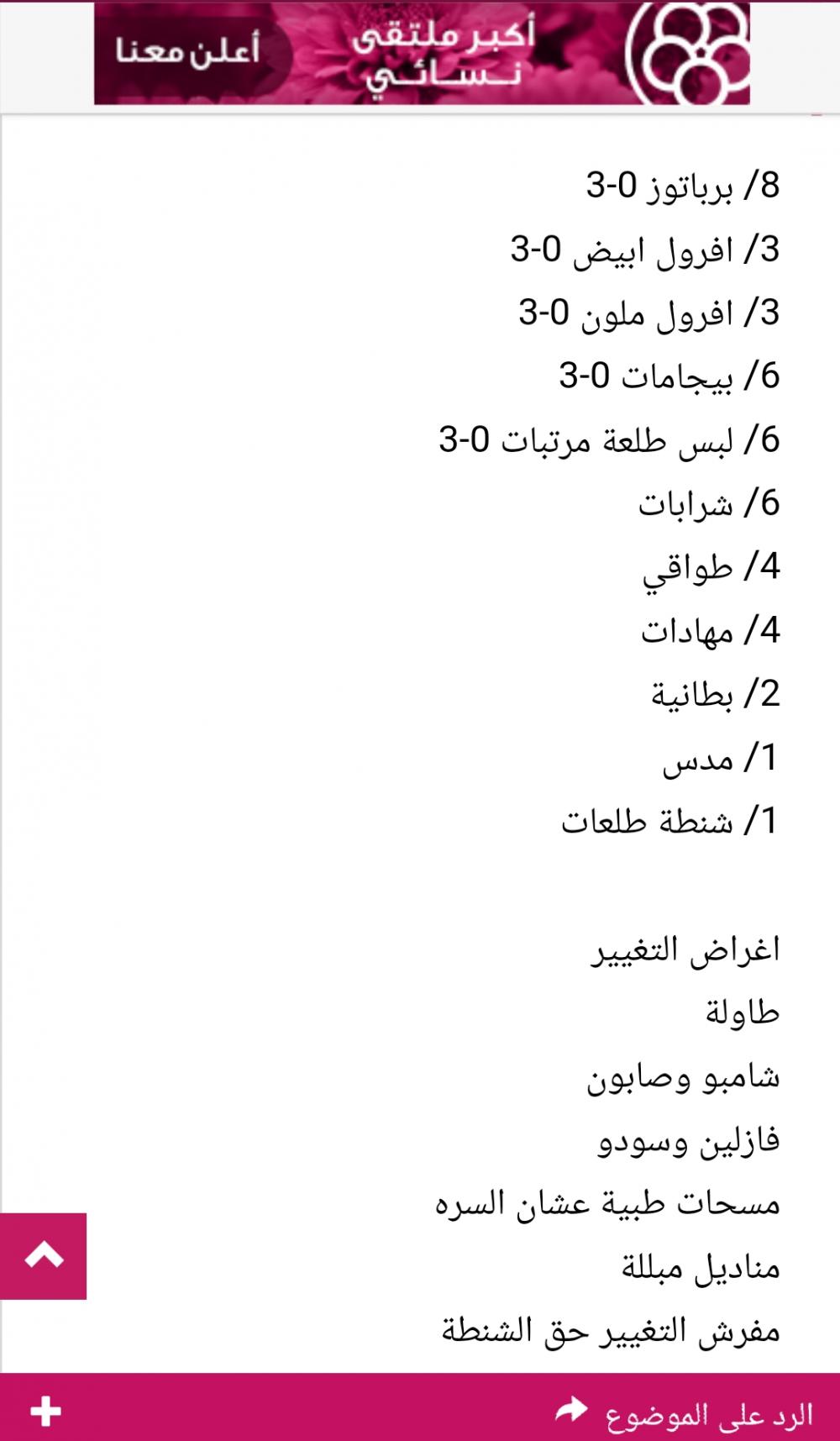The height and width of the screenshot is (1441, 840).
Task: Tap the scroll-to-top arrow button
Action: [44, 1255]
